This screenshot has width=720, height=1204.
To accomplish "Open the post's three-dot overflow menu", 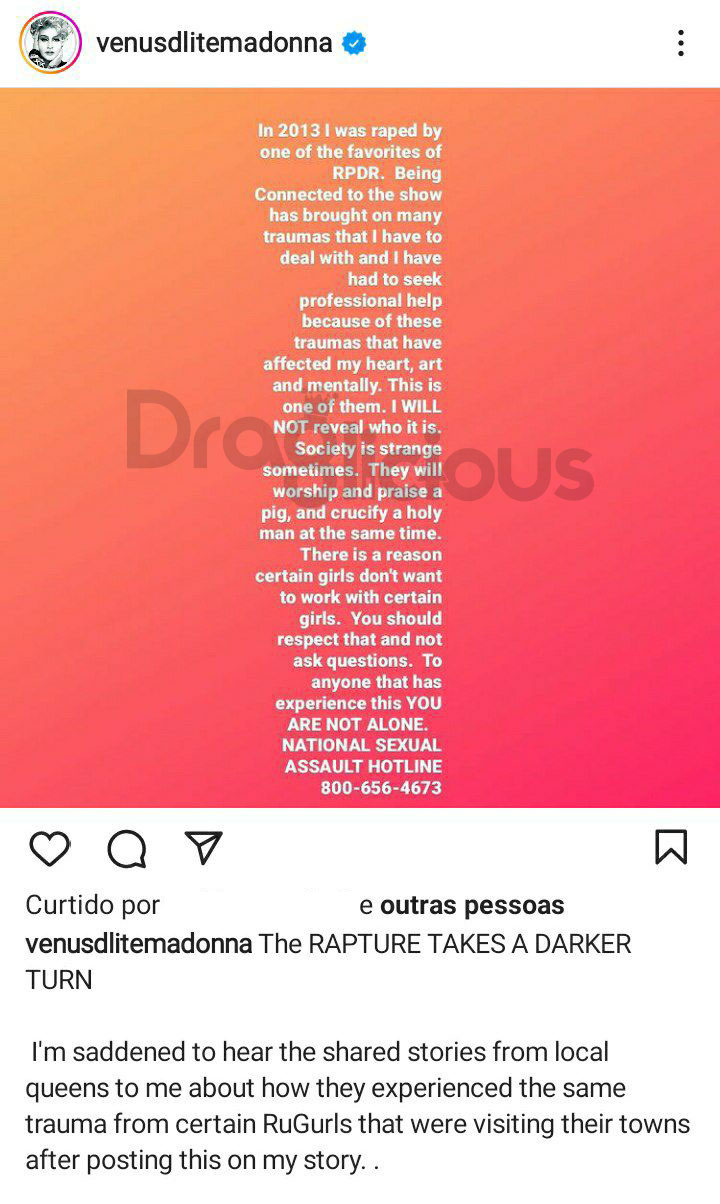I will click(680, 43).
